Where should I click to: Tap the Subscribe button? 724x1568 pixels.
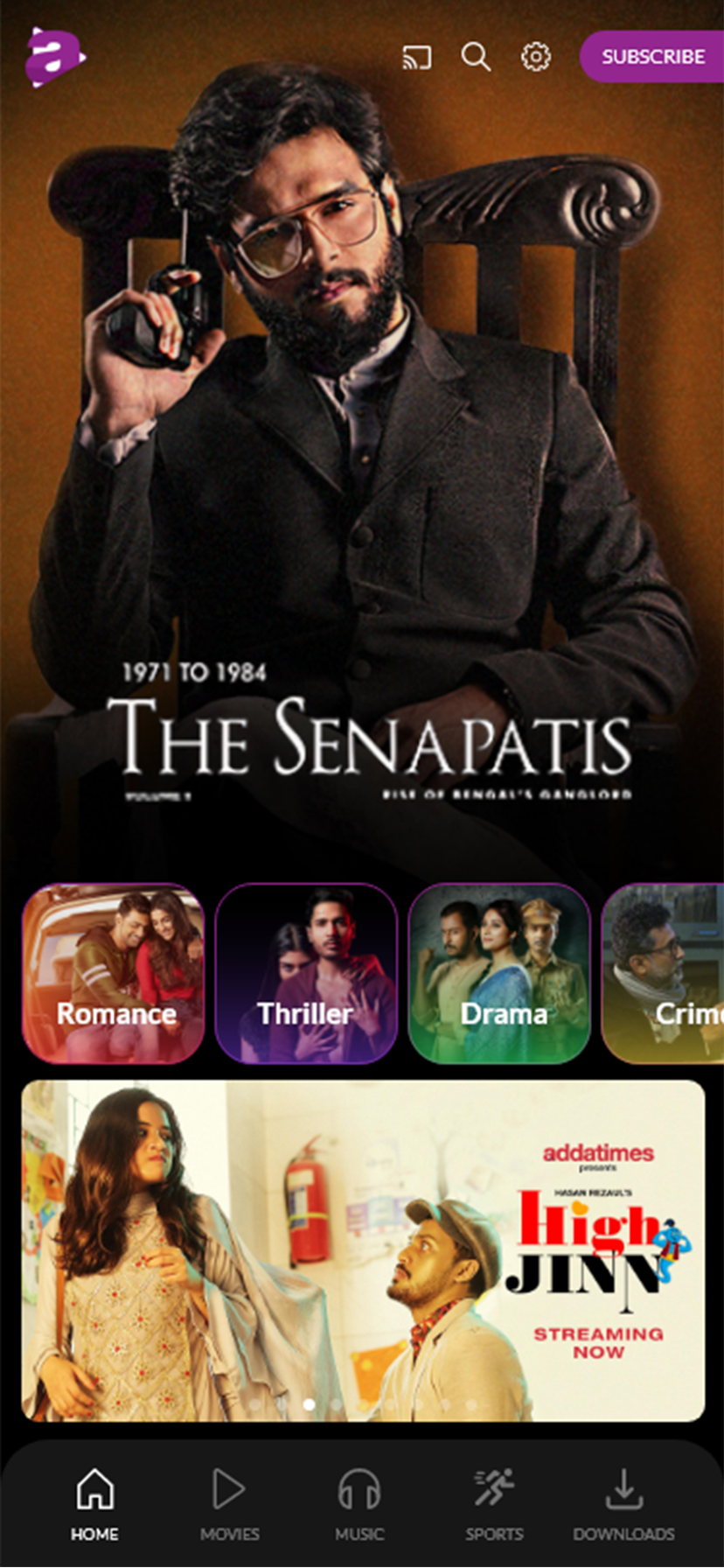(x=651, y=57)
